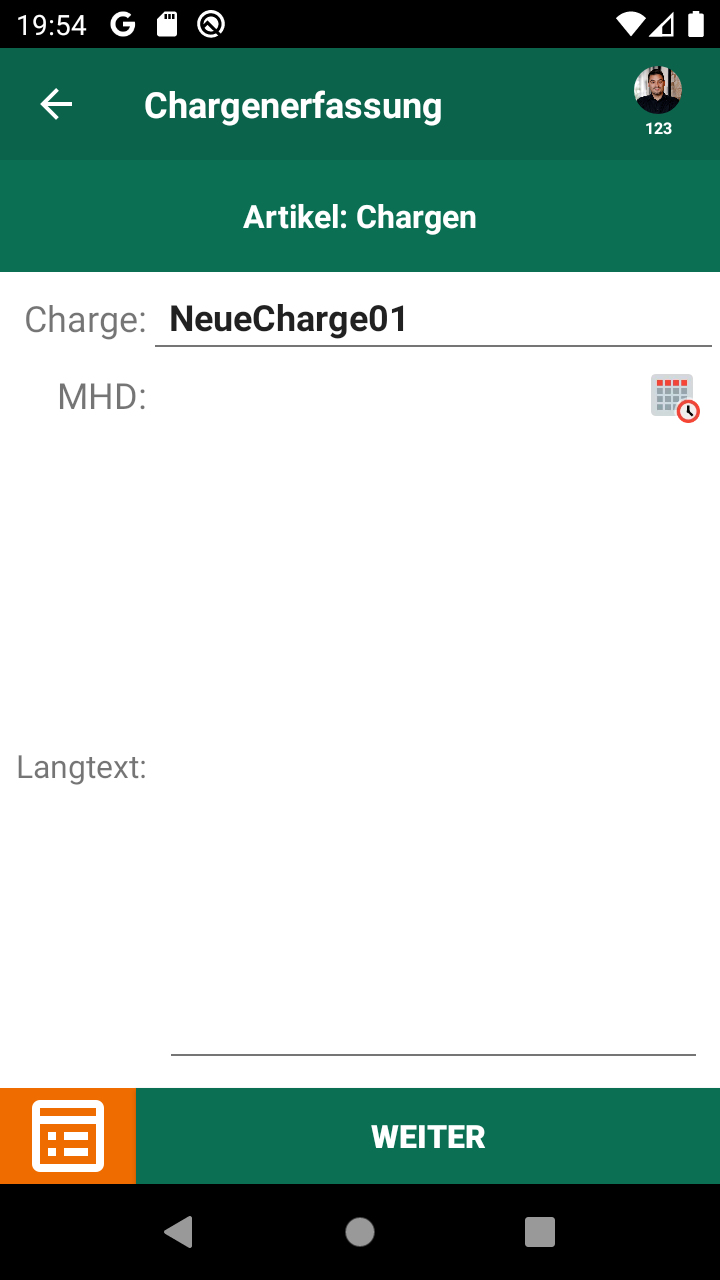Edit the Charge field NeueCharge01

432,319
